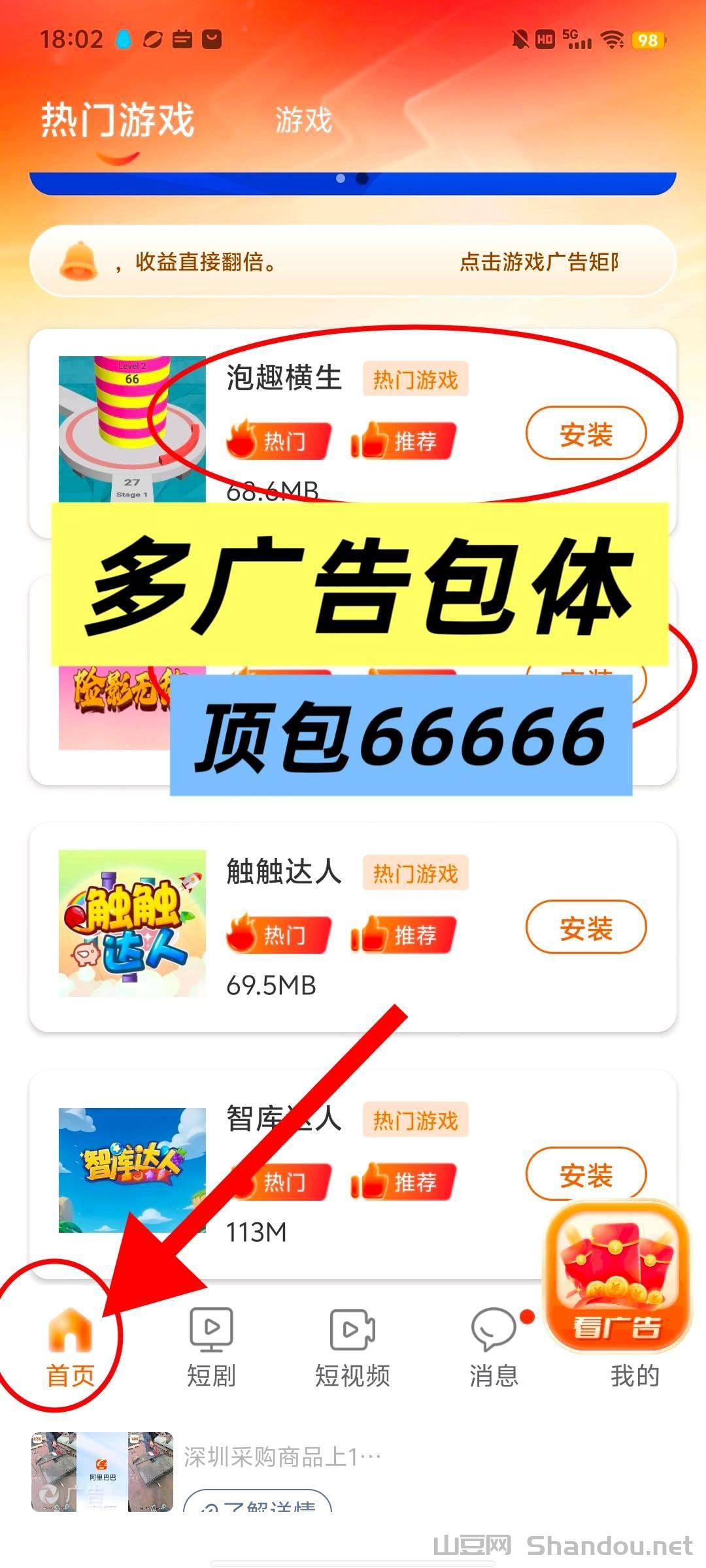
Task: Tap the 点击游戏广告矩阵 link
Action: click(540, 261)
